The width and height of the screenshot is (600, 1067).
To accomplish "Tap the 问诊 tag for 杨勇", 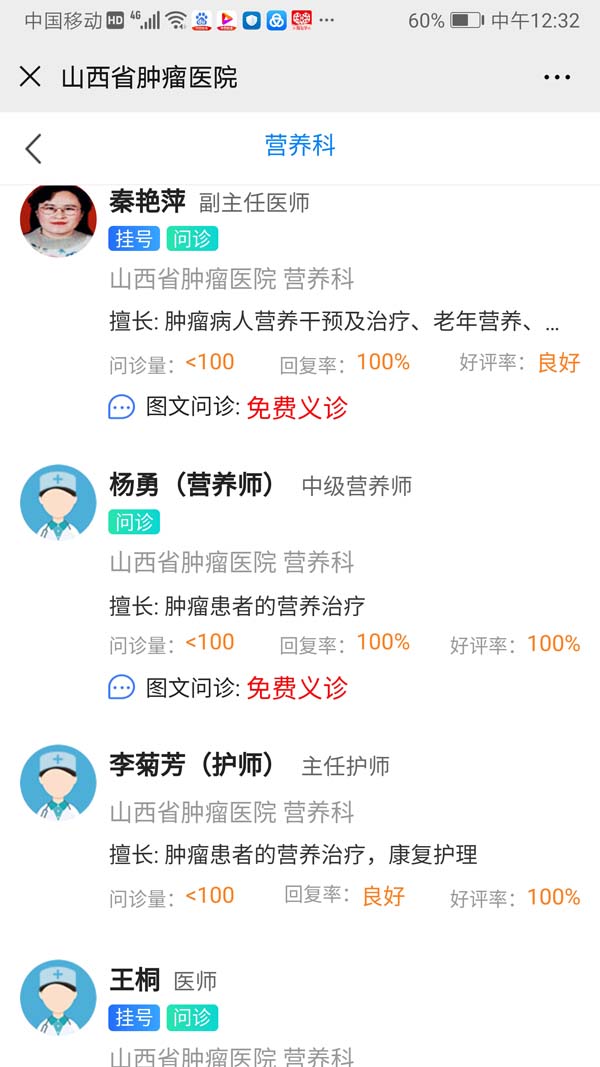I will click(x=134, y=522).
